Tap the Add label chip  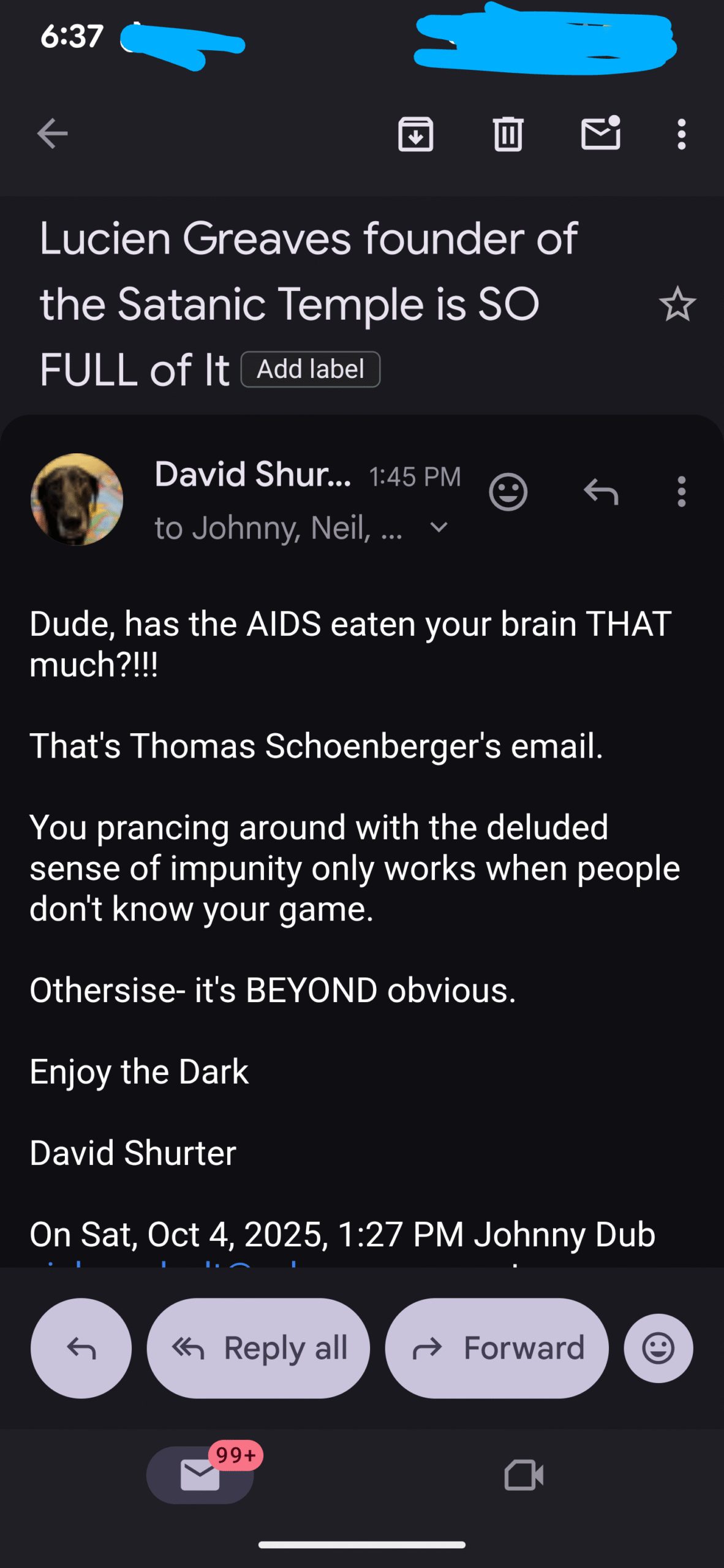click(311, 369)
